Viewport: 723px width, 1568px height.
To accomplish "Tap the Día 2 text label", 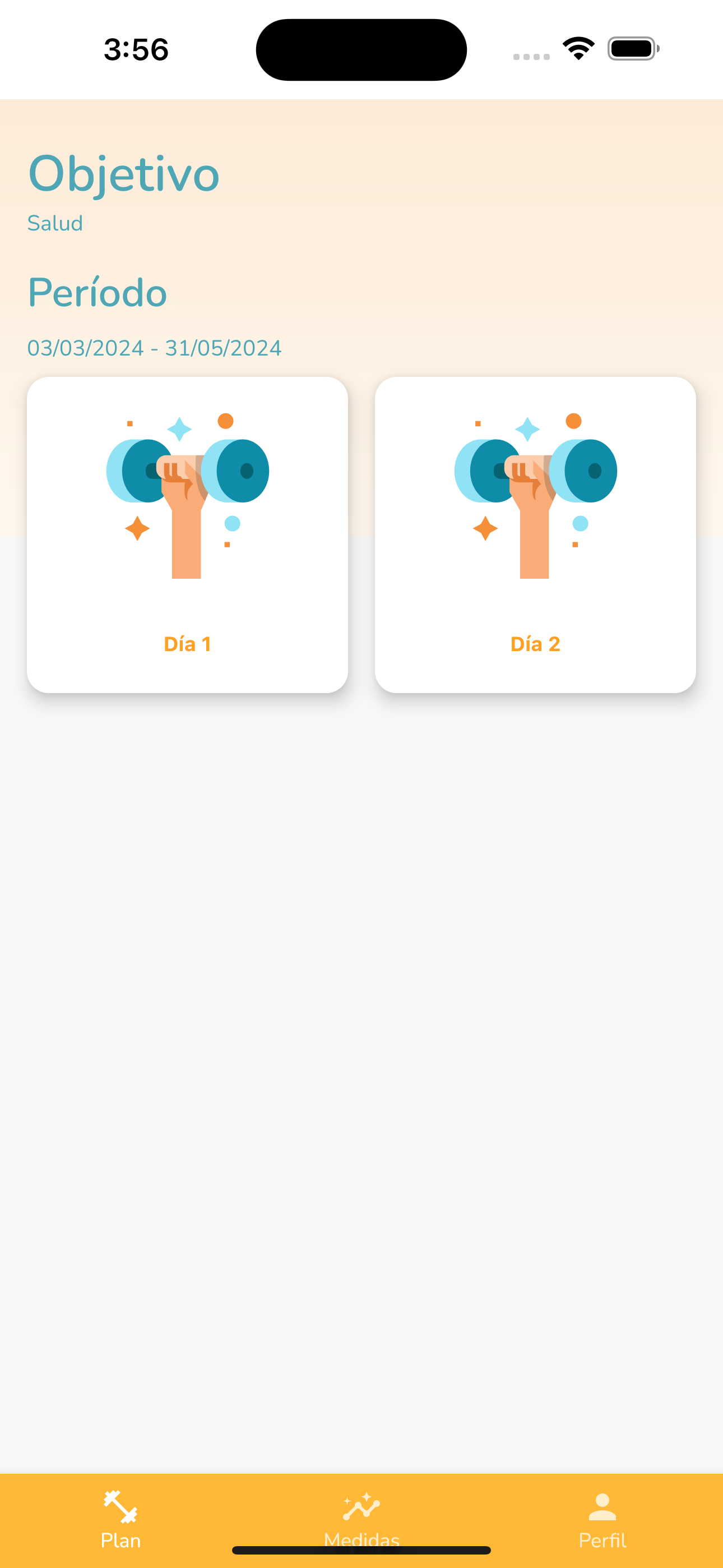I will pyautogui.click(x=536, y=643).
